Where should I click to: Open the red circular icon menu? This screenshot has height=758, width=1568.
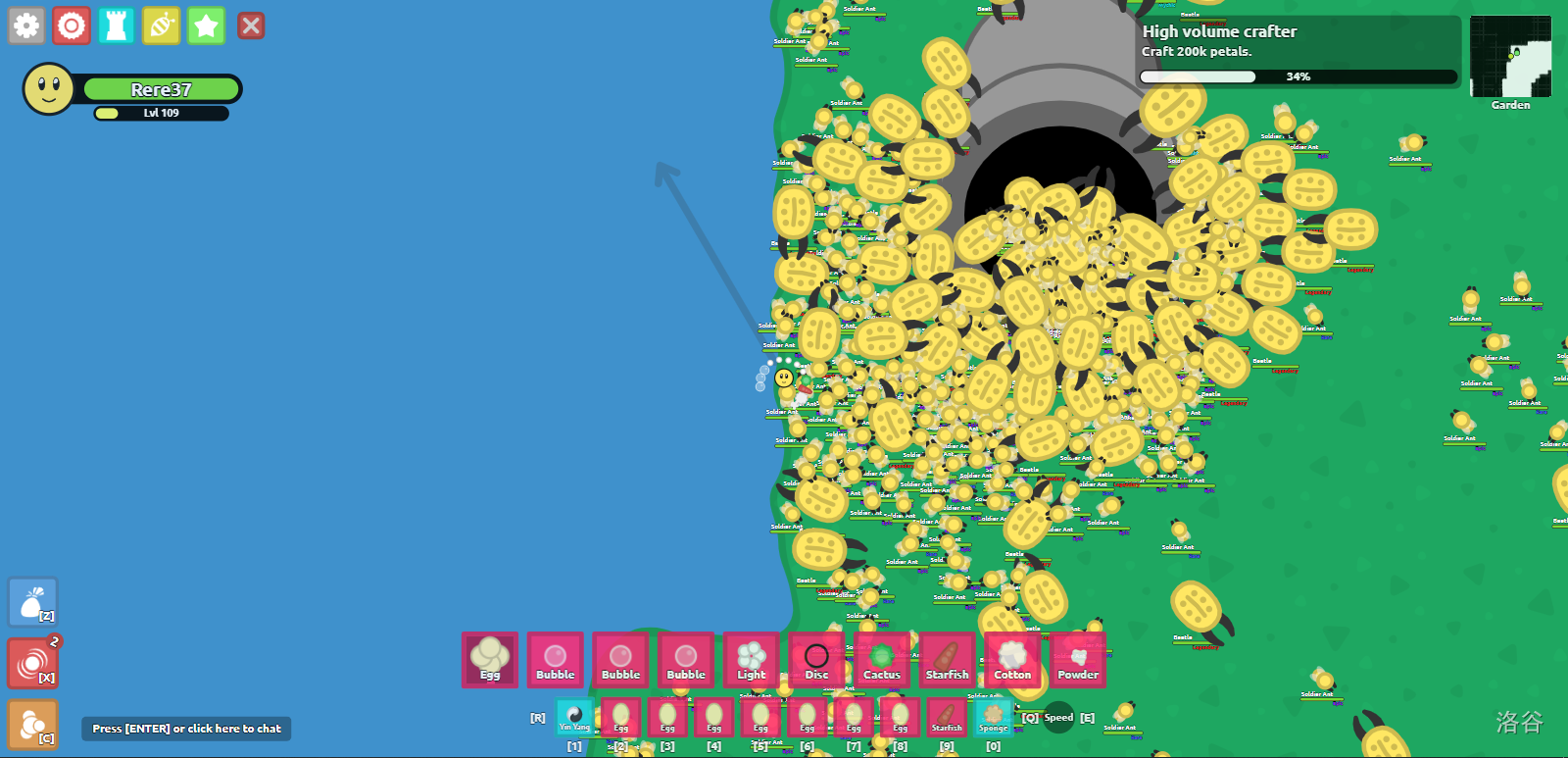[72, 25]
